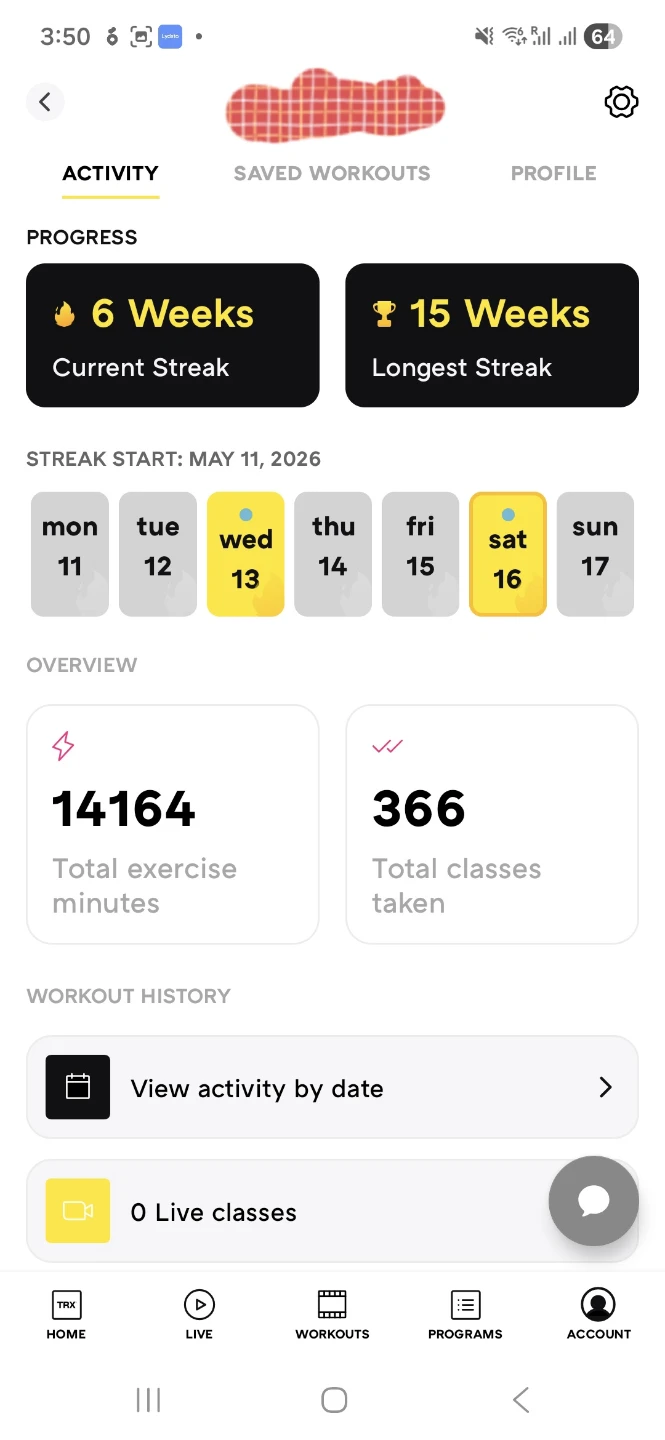Screen dimensions: 665x1440
Task: Switch to the Profile tab
Action: [x=553, y=173]
